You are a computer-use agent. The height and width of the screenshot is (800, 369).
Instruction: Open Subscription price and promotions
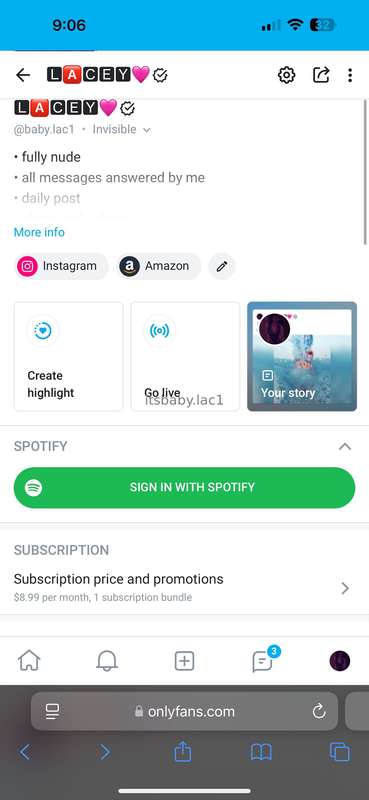click(x=184, y=587)
